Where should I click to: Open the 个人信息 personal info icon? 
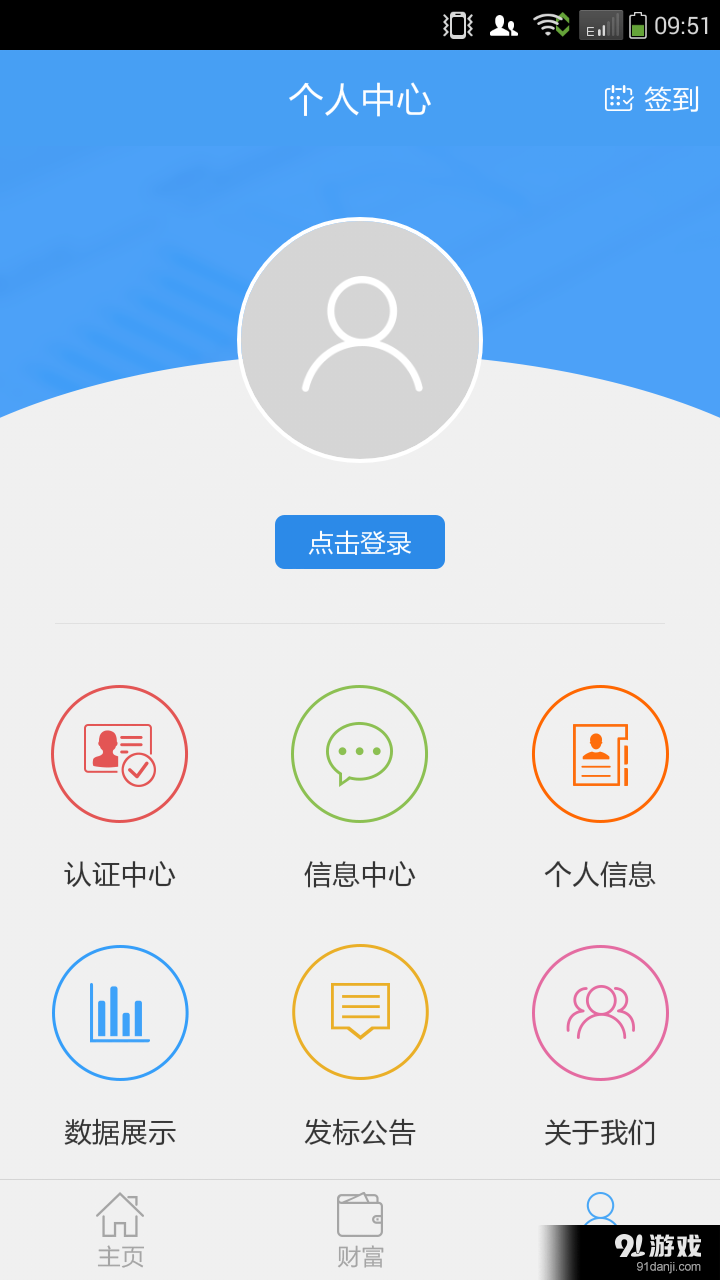(600, 754)
